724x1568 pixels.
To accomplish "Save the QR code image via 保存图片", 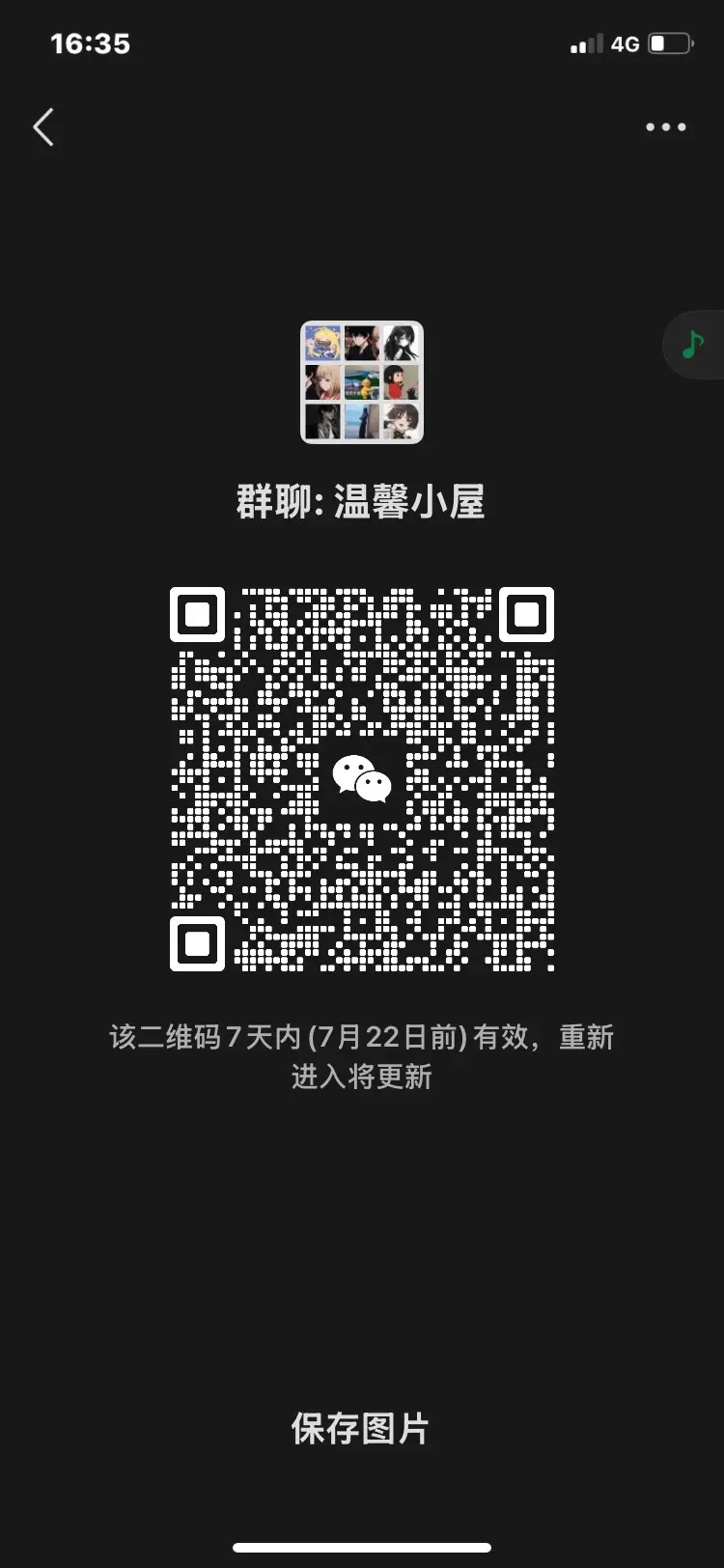I will coord(360,1429).
